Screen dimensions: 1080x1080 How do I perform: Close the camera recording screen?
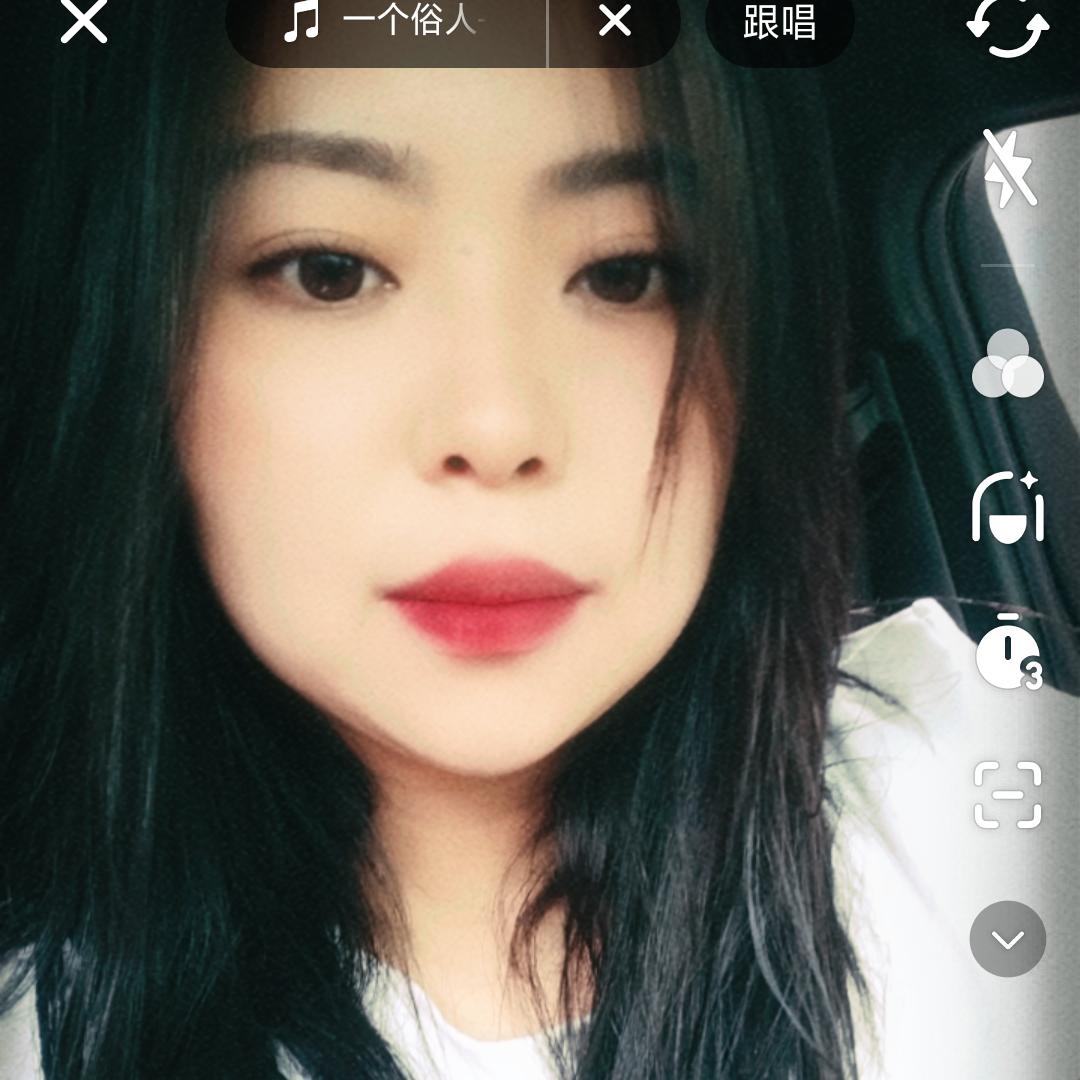tap(84, 22)
